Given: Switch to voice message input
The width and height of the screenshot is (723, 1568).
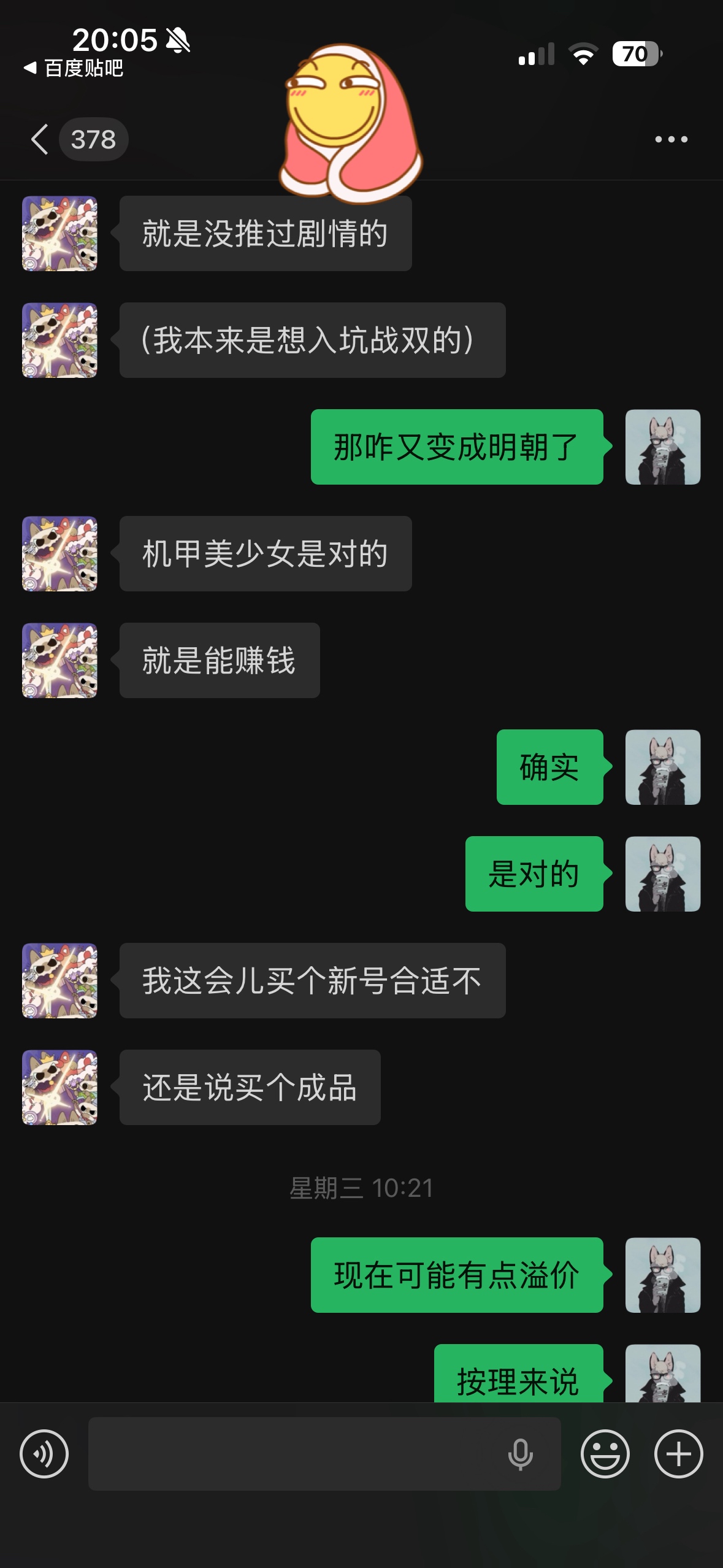Looking at the screenshot, I should point(44,1453).
